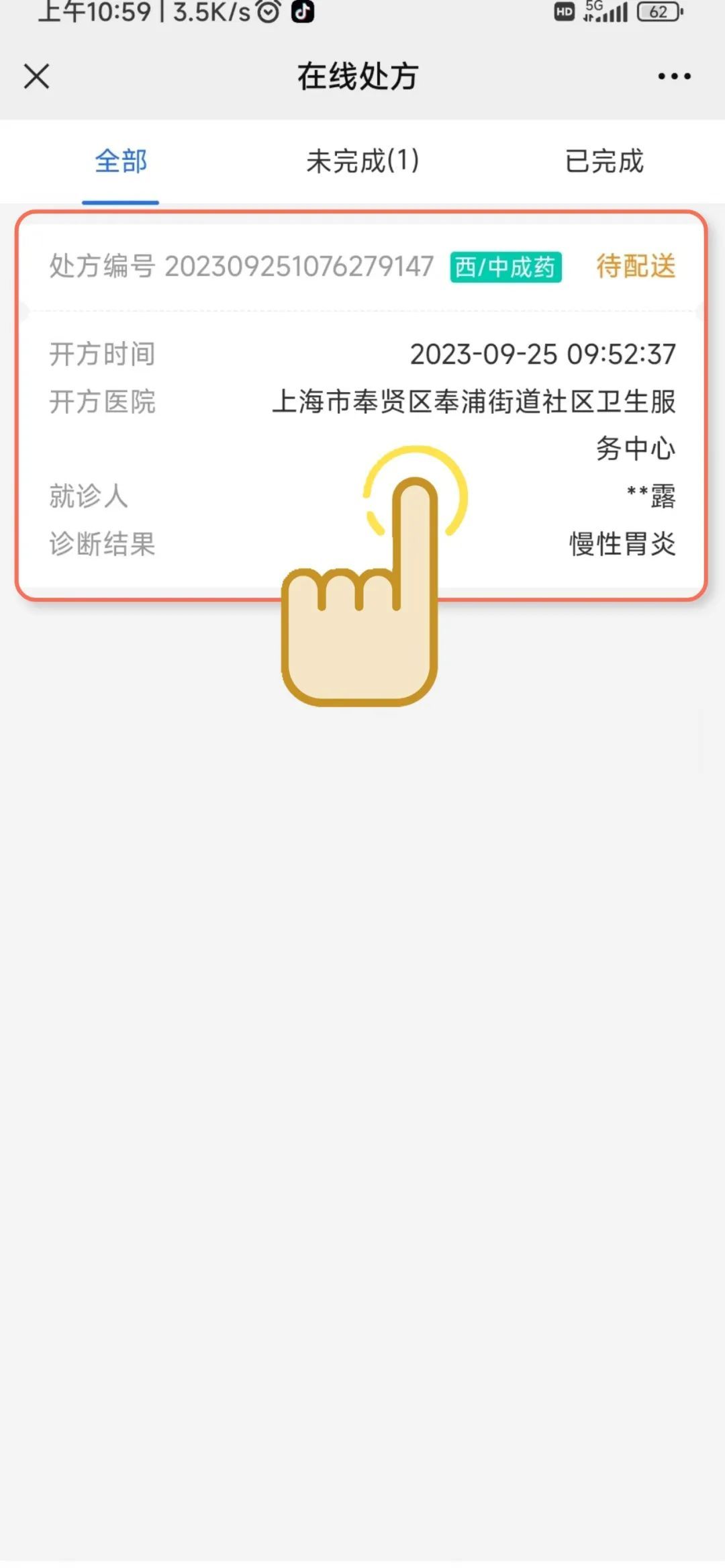Show the 未完成(1) prescriptions tab

(362, 161)
